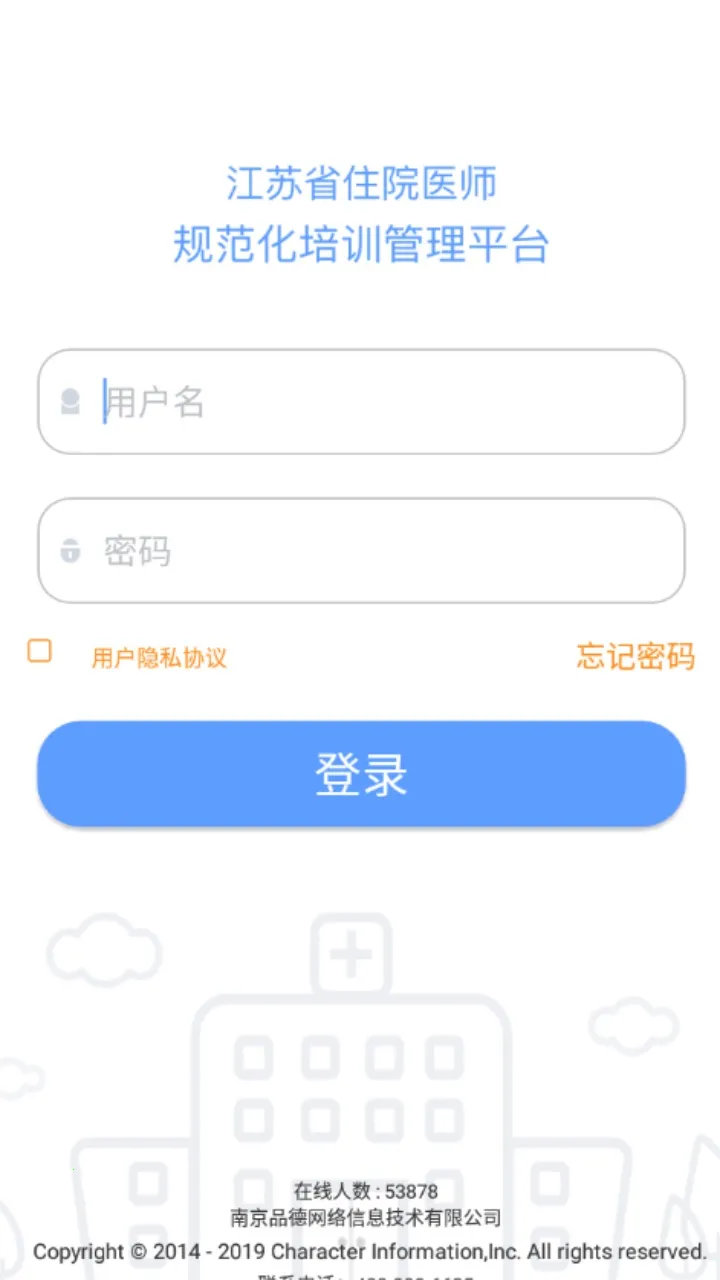Click company name 南京品德网络信息技术有限公司
This screenshot has height=1280, width=720.
coord(360,1217)
